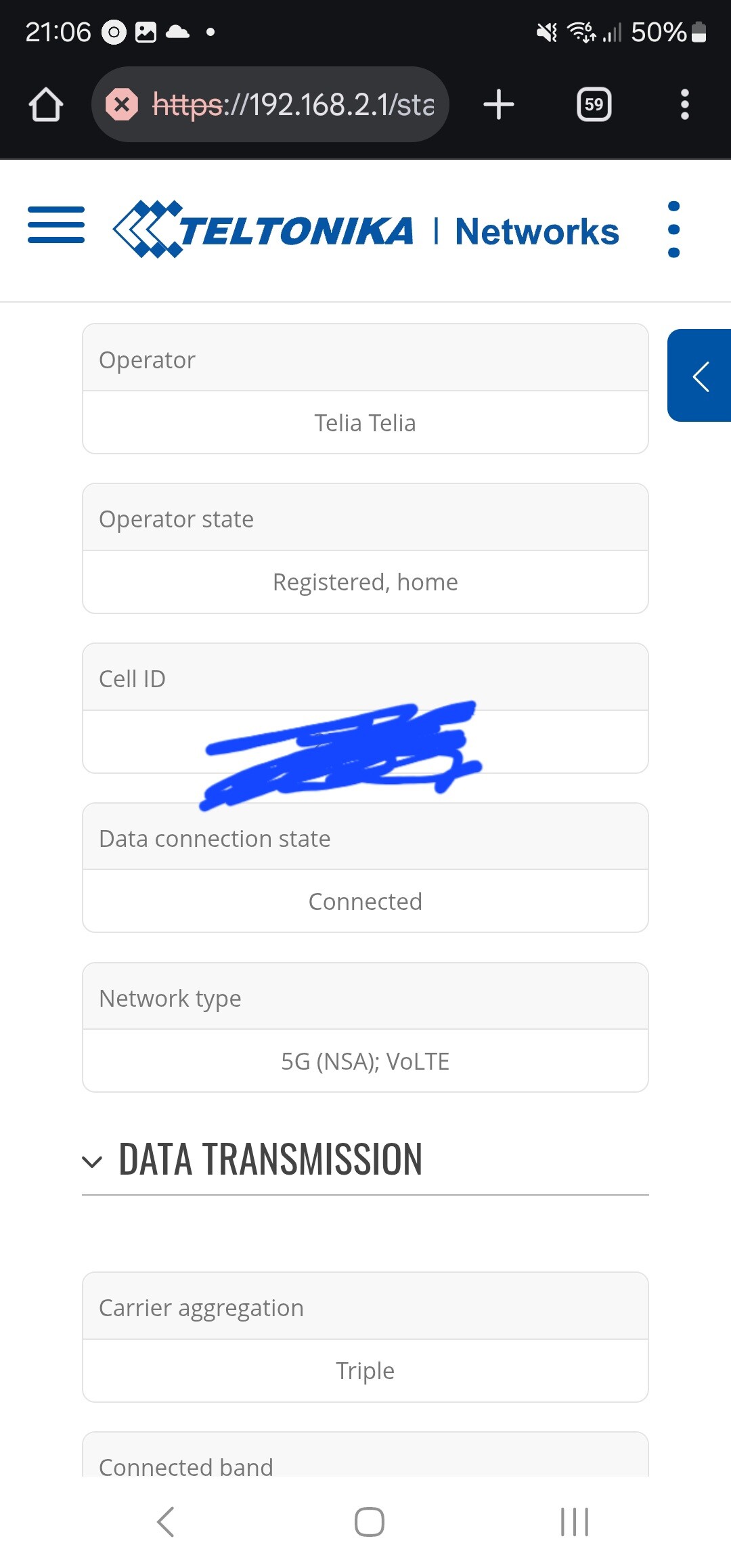Screen dimensions: 731x1568
Task: Open recent apps
Action: pyautogui.click(x=575, y=1523)
